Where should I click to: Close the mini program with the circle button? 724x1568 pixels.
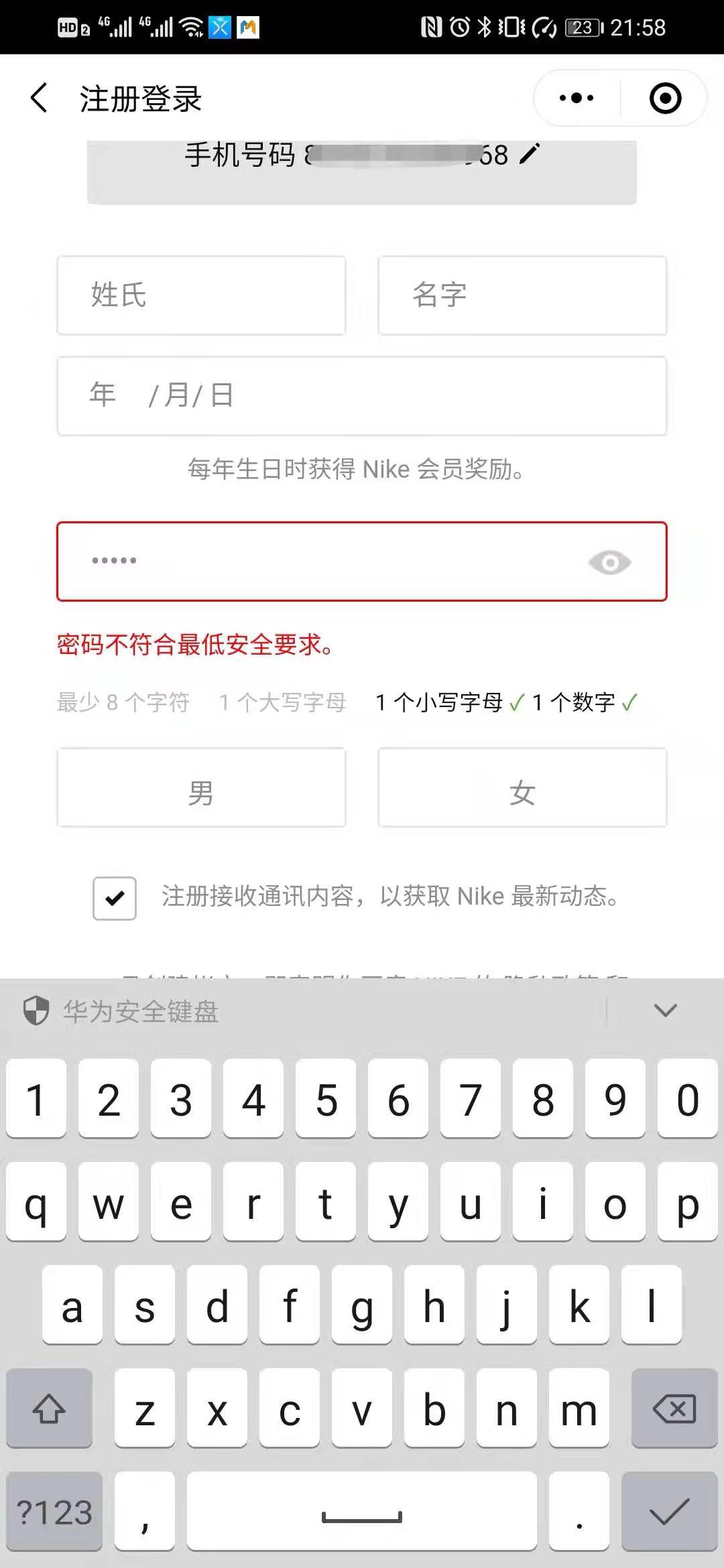click(x=665, y=99)
